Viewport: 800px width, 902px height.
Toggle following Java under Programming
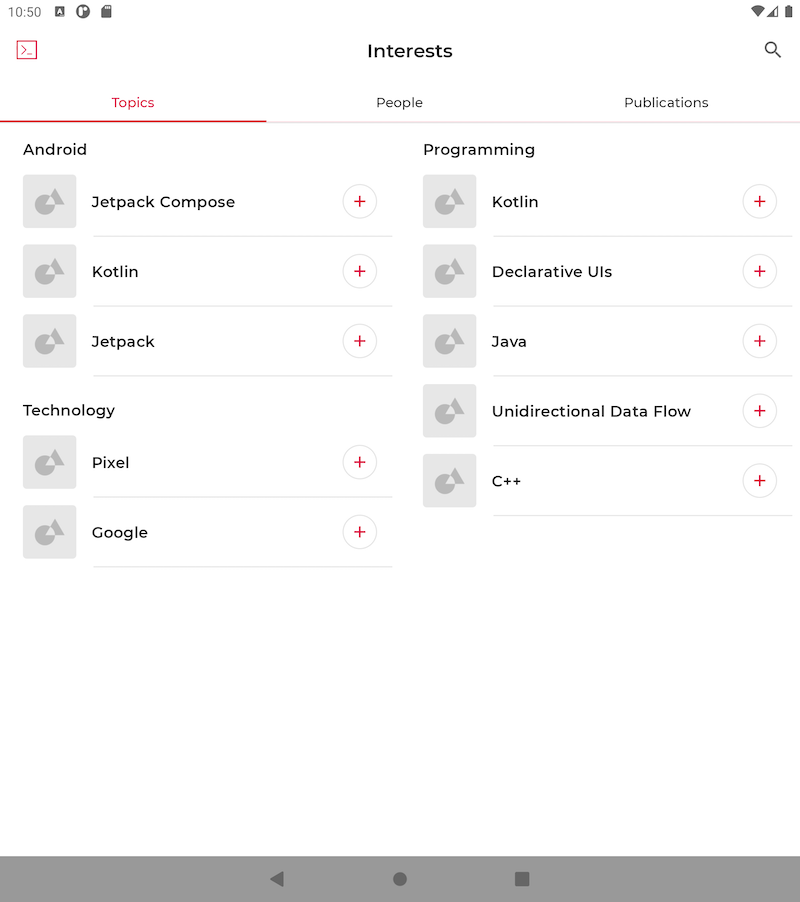pos(759,341)
